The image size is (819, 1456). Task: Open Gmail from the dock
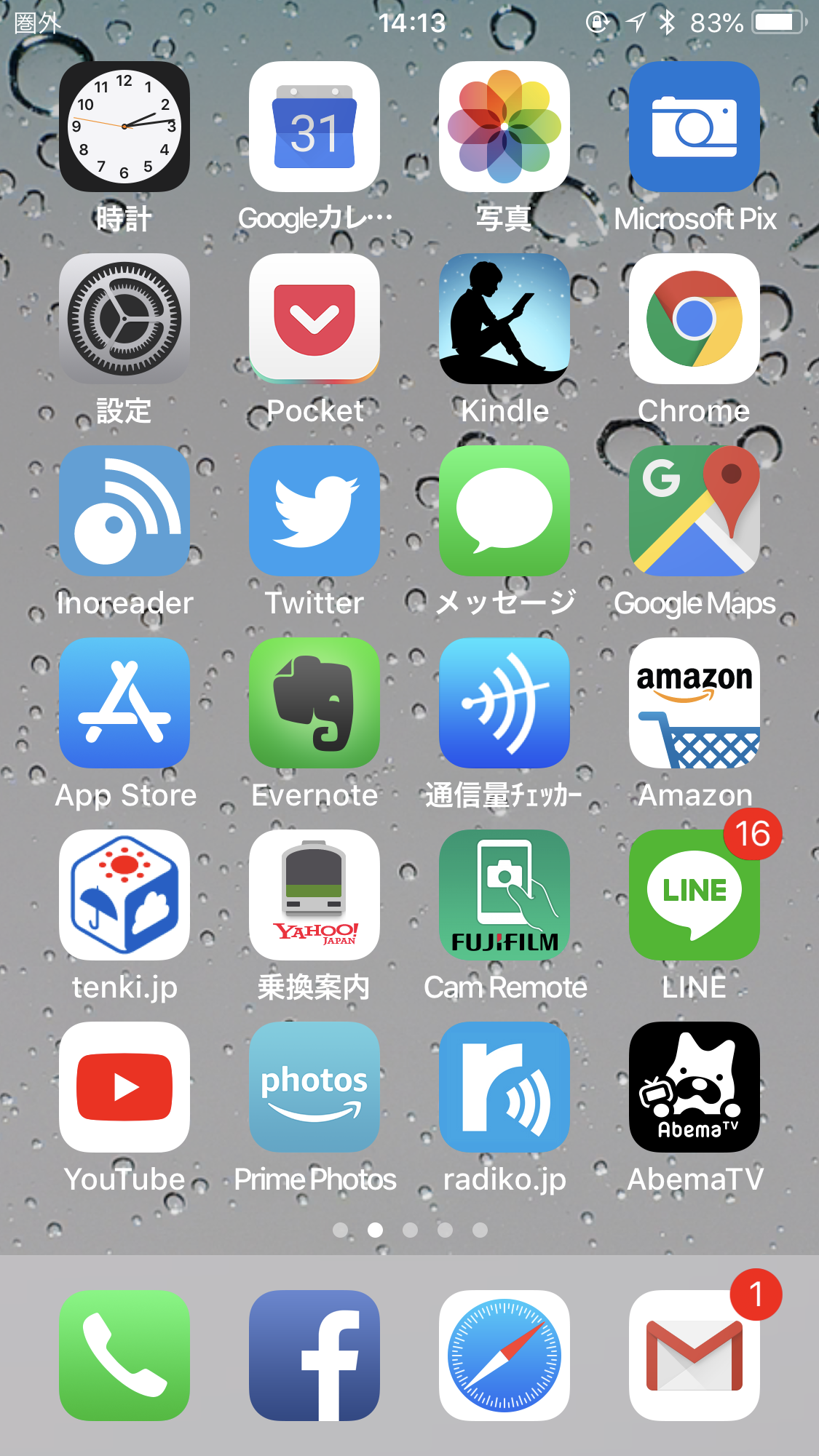pyautogui.click(x=695, y=1356)
